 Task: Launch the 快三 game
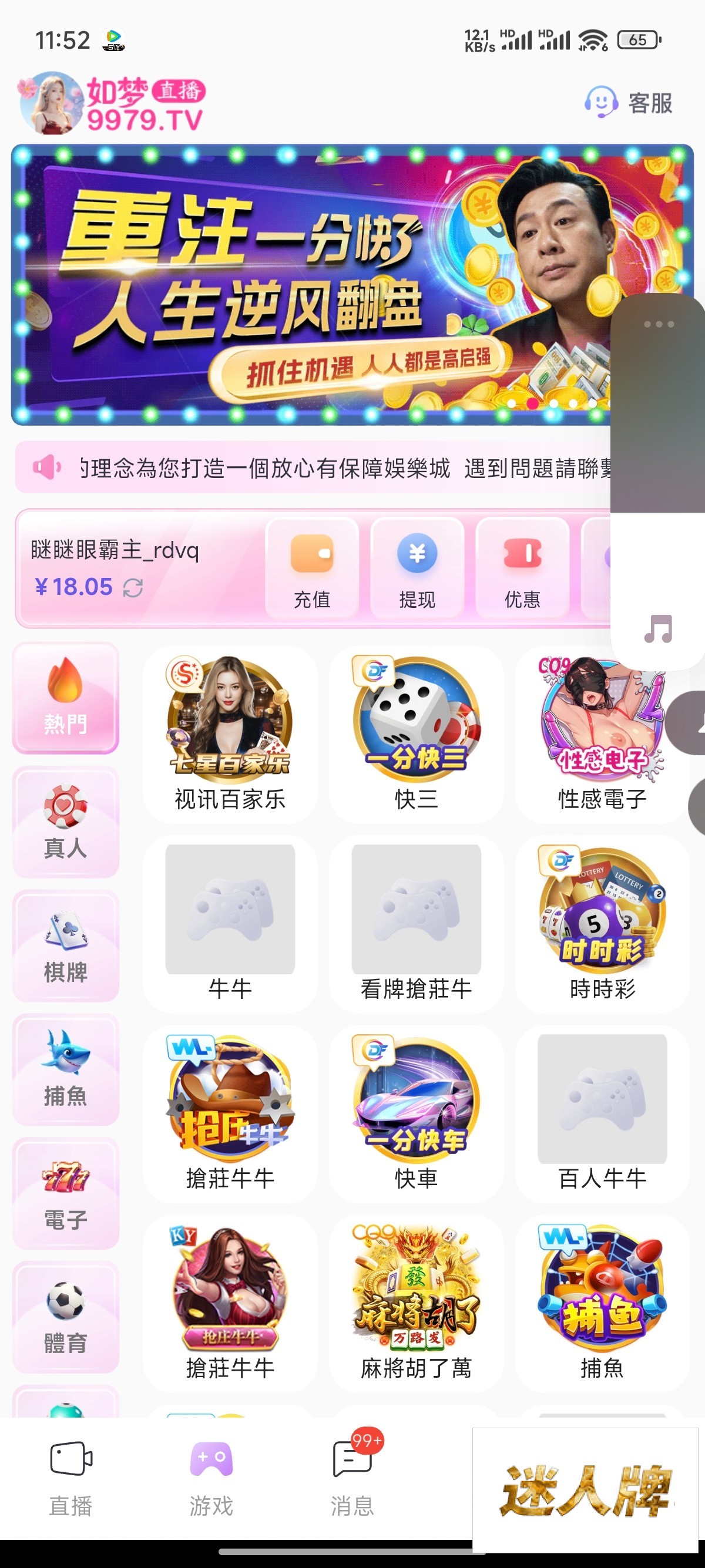point(417,734)
